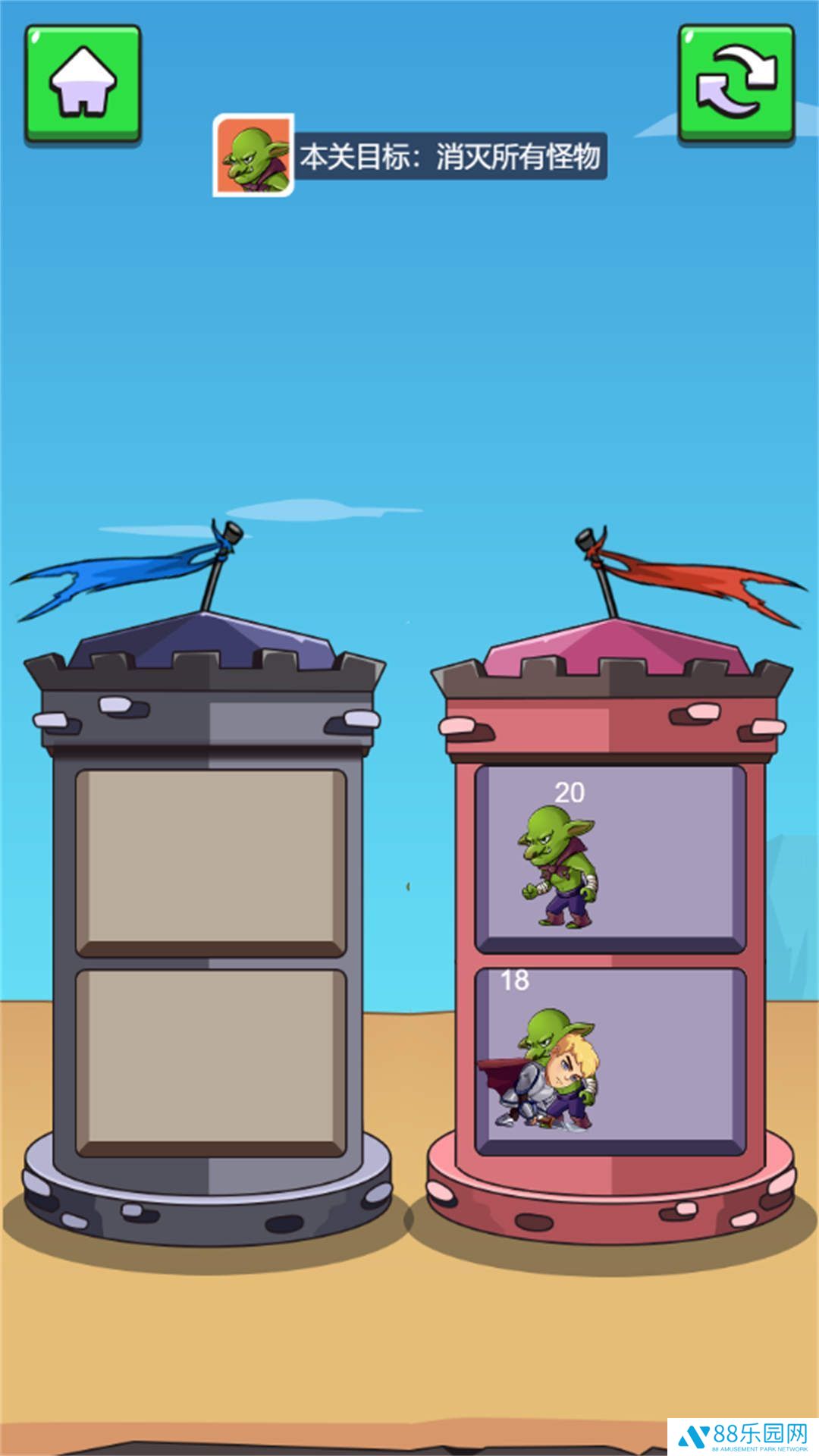Screen dimensions: 819x1456
Task: Select the room with the 18-power hero
Action: pyautogui.click(x=610, y=1062)
